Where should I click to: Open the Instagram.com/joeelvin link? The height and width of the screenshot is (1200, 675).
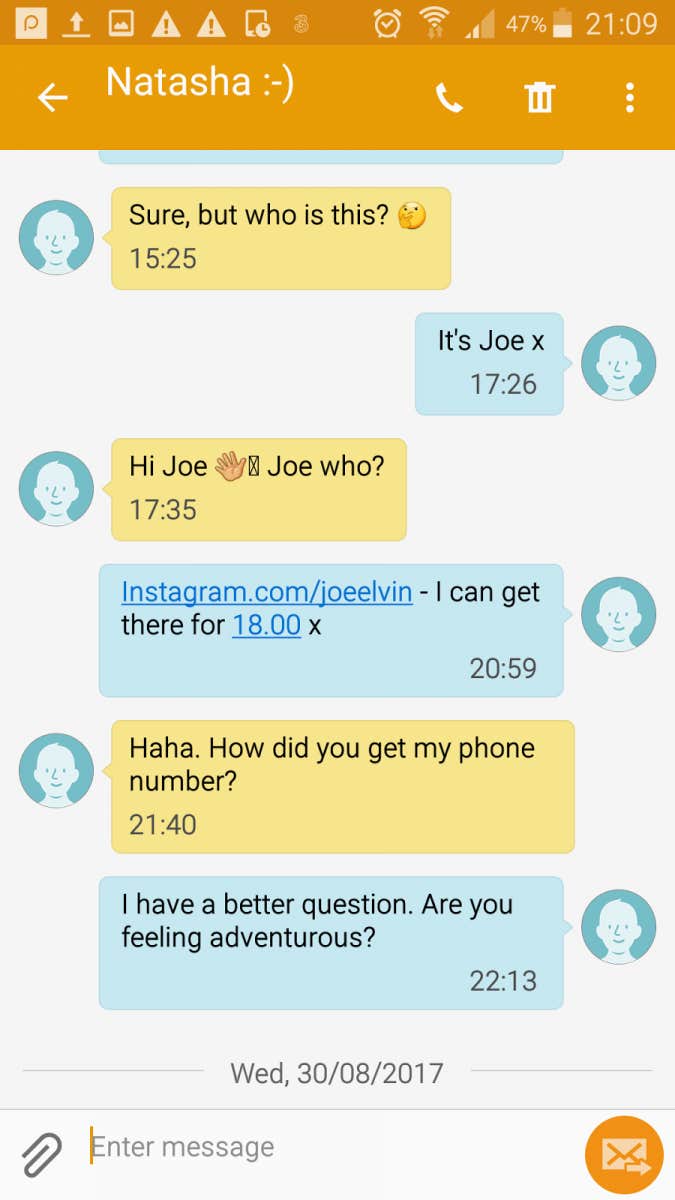pyautogui.click(x=266, y=592)
